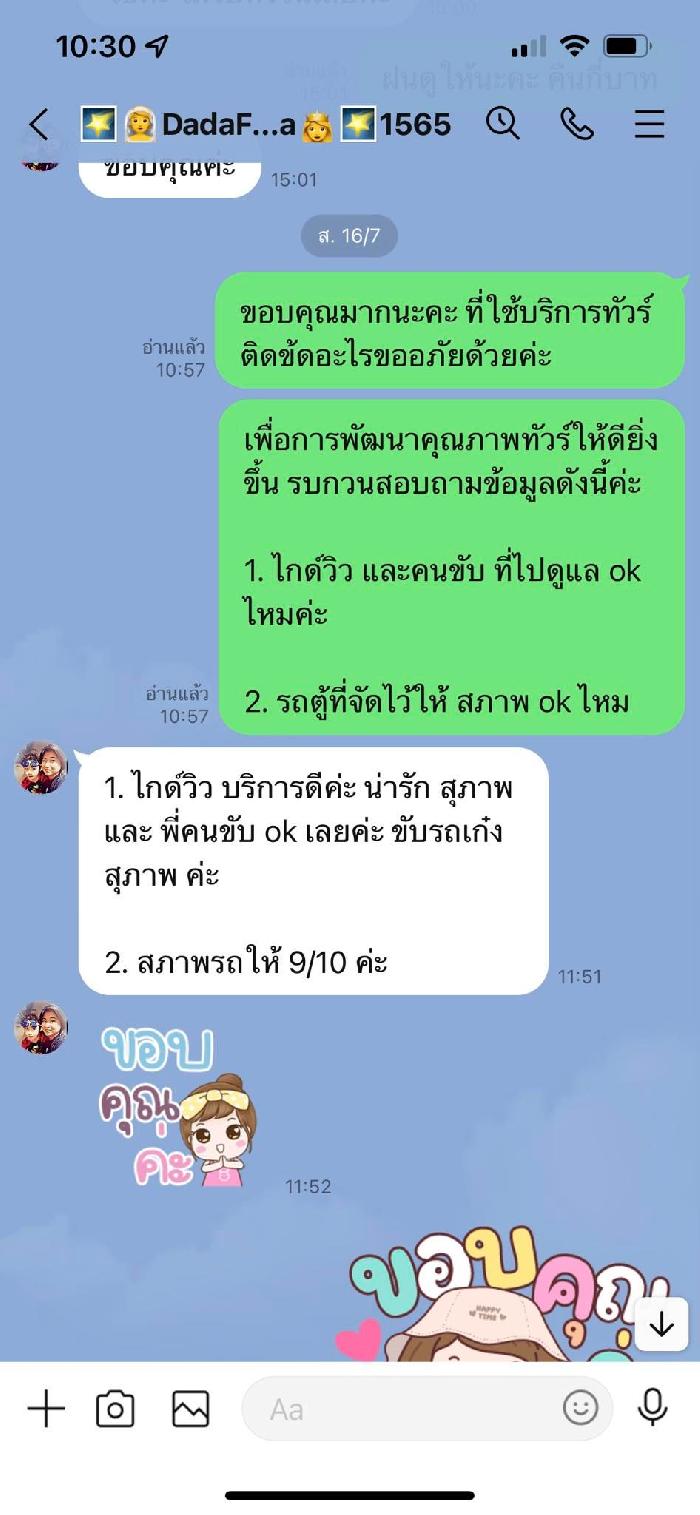Open the camera to take photo

click(x=115, y=1409)
